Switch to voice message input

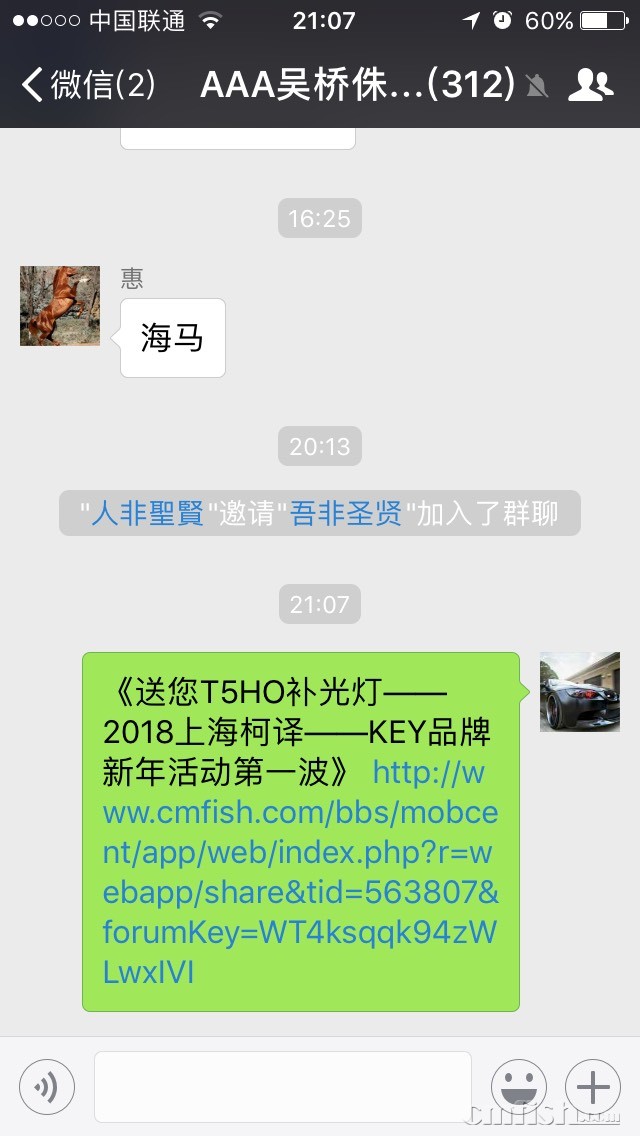coord(47,1087)
